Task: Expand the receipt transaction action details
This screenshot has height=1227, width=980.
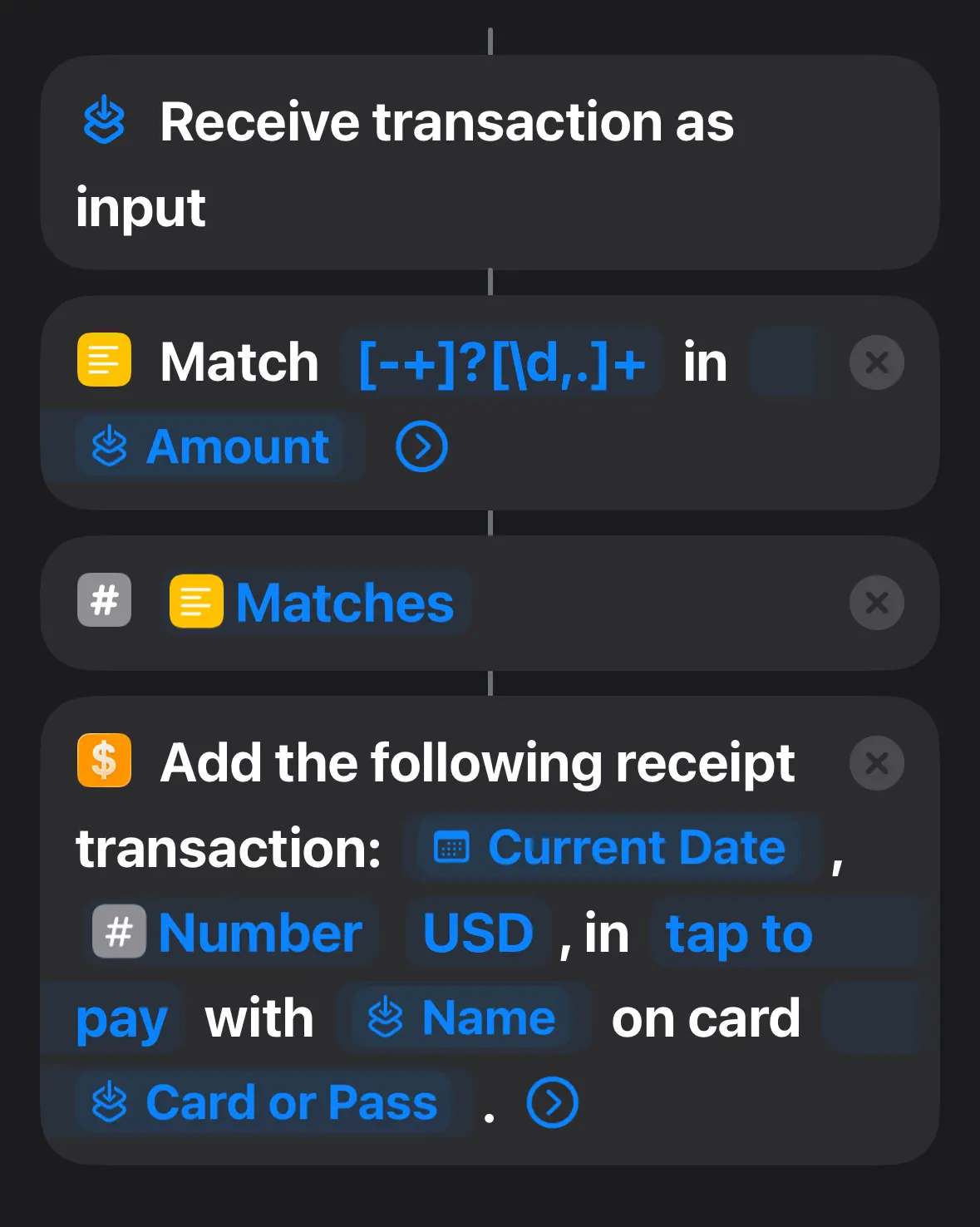Action: point(552,1102)
